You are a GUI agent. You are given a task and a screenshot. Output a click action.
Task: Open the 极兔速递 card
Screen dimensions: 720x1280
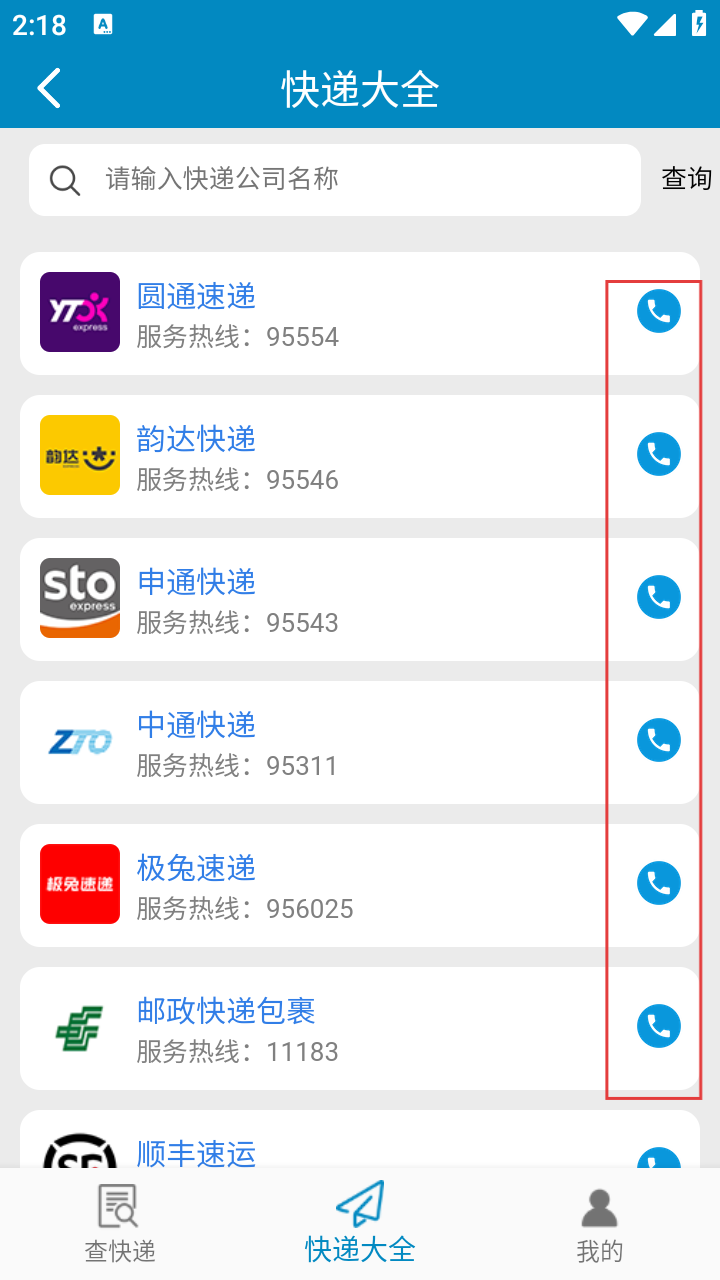[x=360, y=885]
